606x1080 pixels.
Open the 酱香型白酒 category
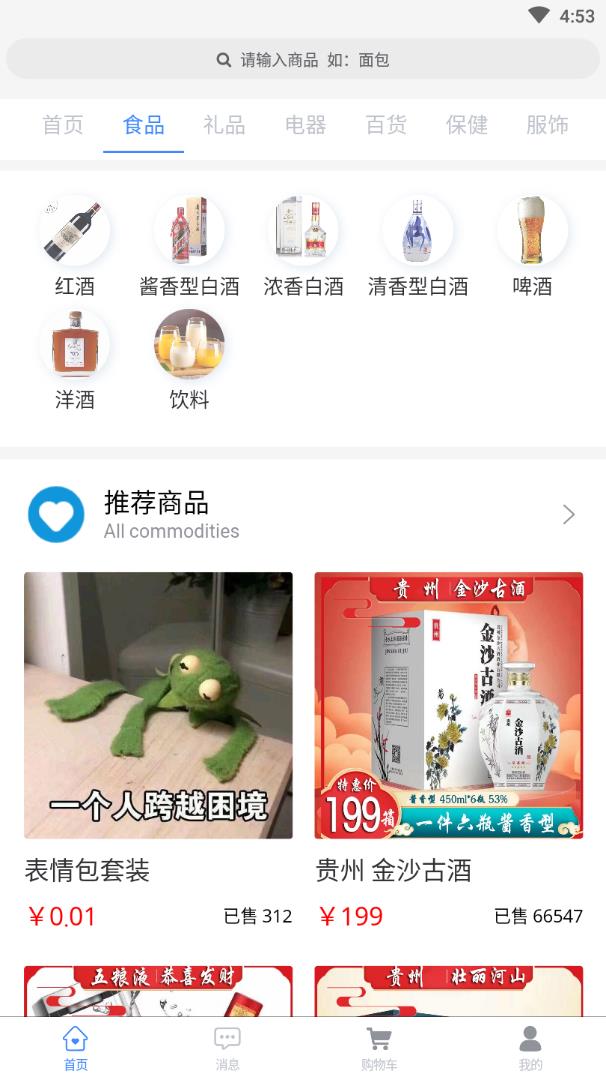(189, 246)
